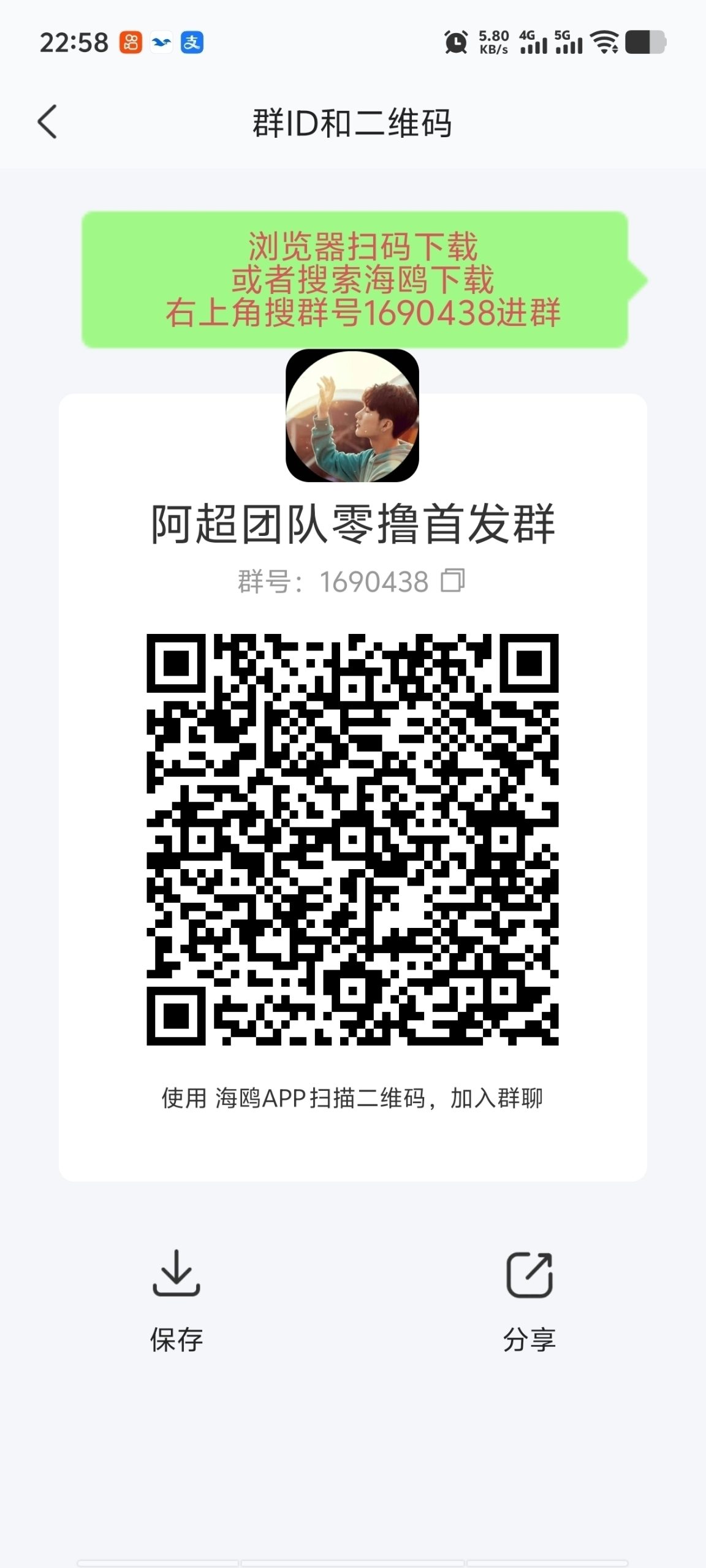Copy the group number 1690438
The height and width of the screenshot is (1568, 706).
tap(452, 581)
